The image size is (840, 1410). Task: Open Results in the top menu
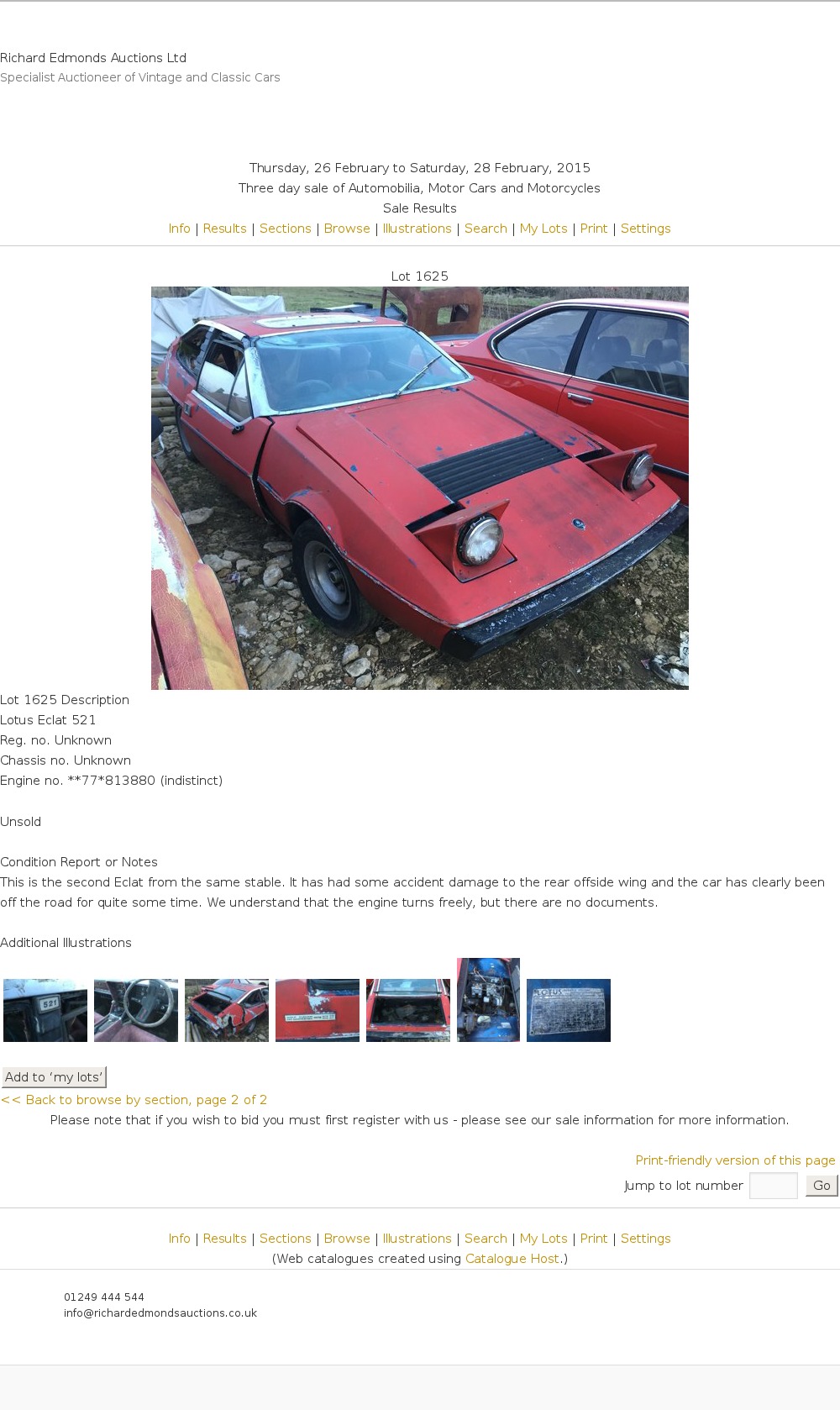(x=224, y=229)
